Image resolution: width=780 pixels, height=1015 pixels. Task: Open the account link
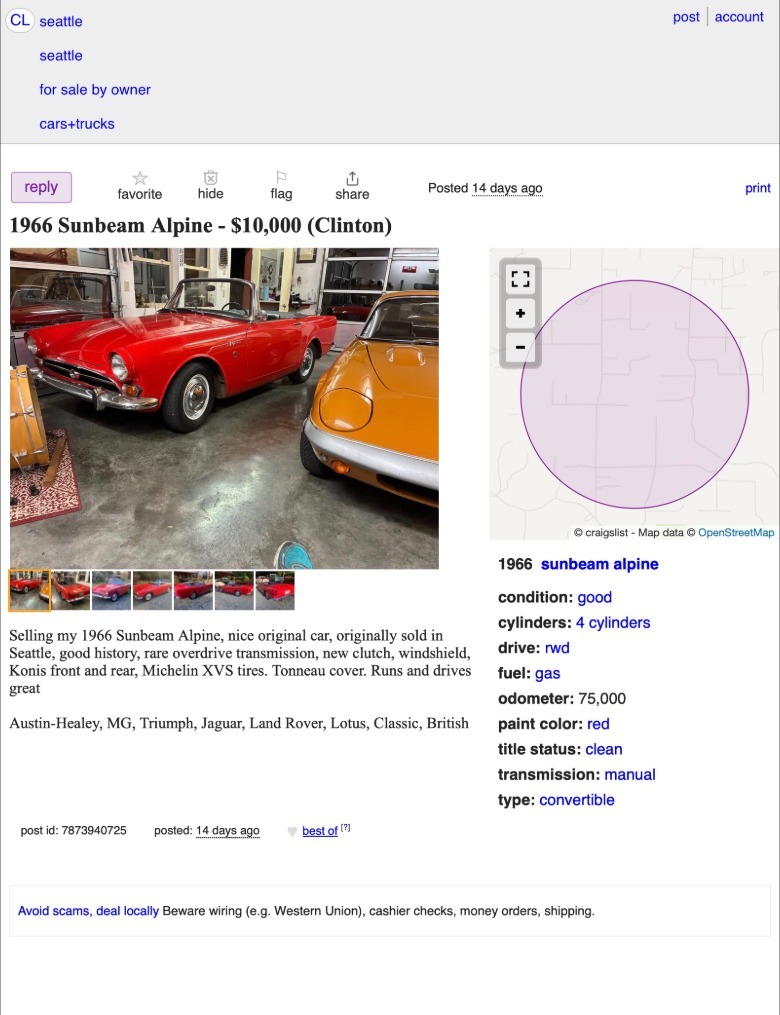pyautogui.click(x=739, y=17)
